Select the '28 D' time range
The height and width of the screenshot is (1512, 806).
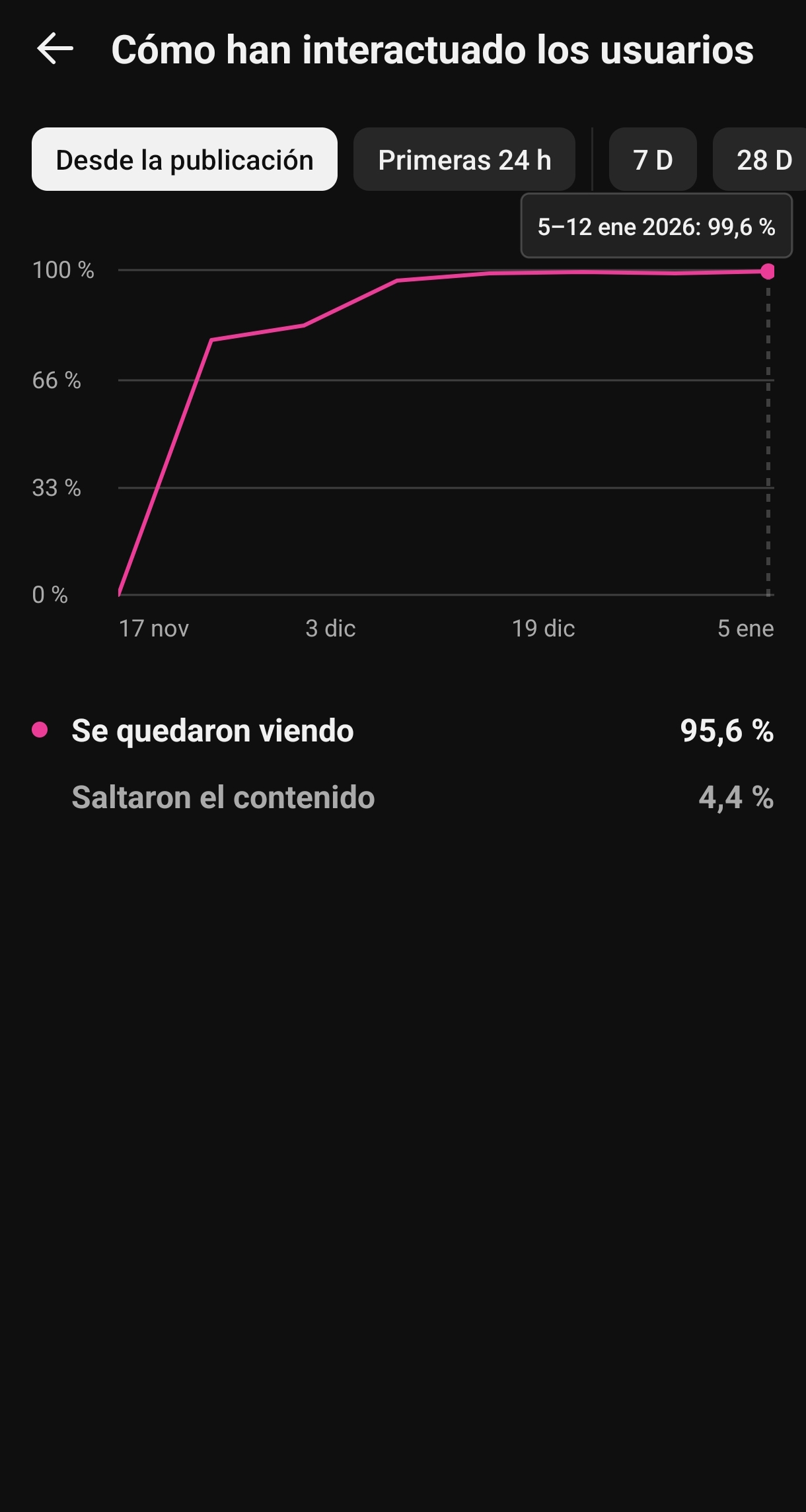tap(763, 159)
